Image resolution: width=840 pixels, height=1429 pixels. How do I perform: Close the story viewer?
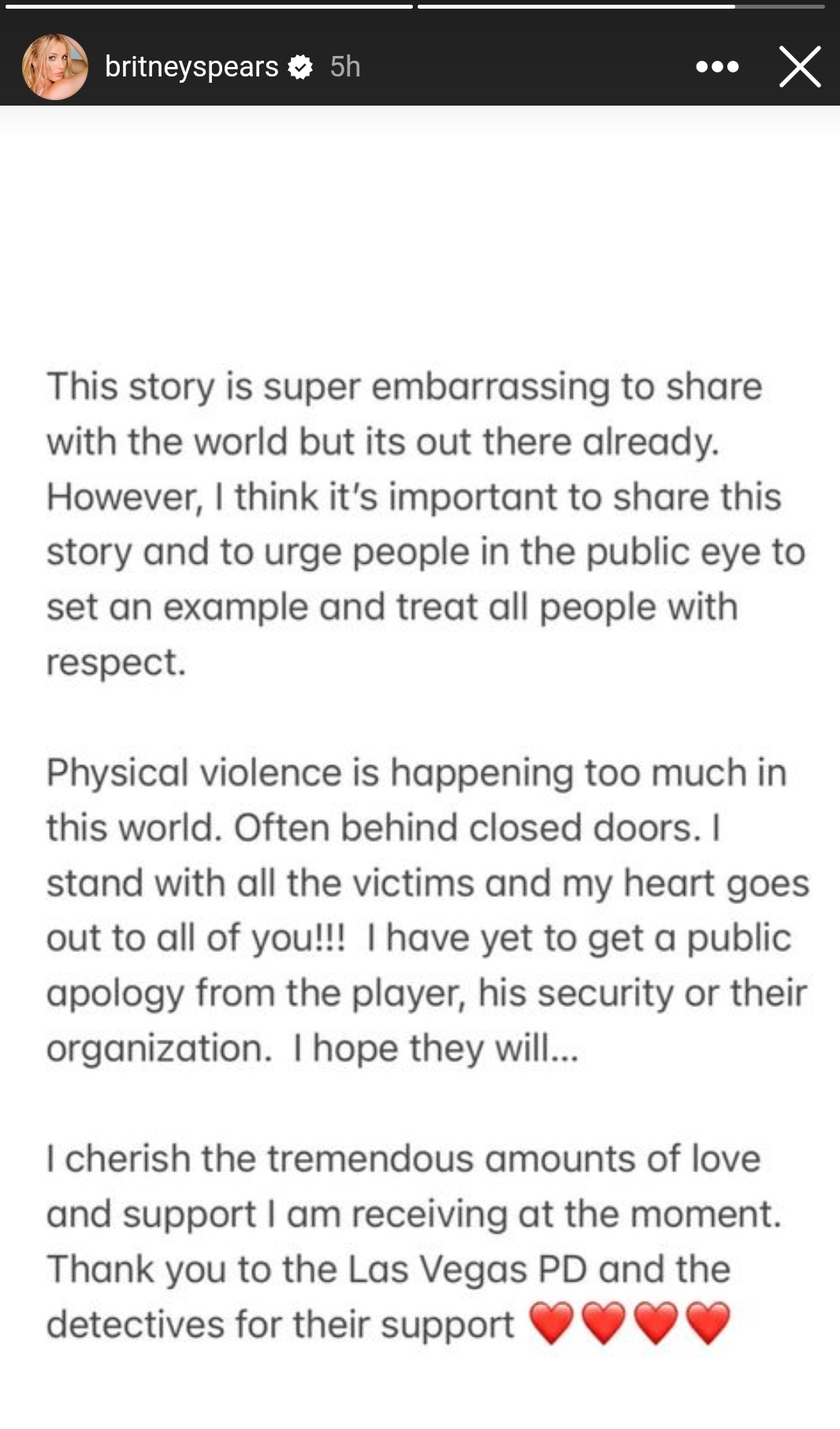(800, 67)
